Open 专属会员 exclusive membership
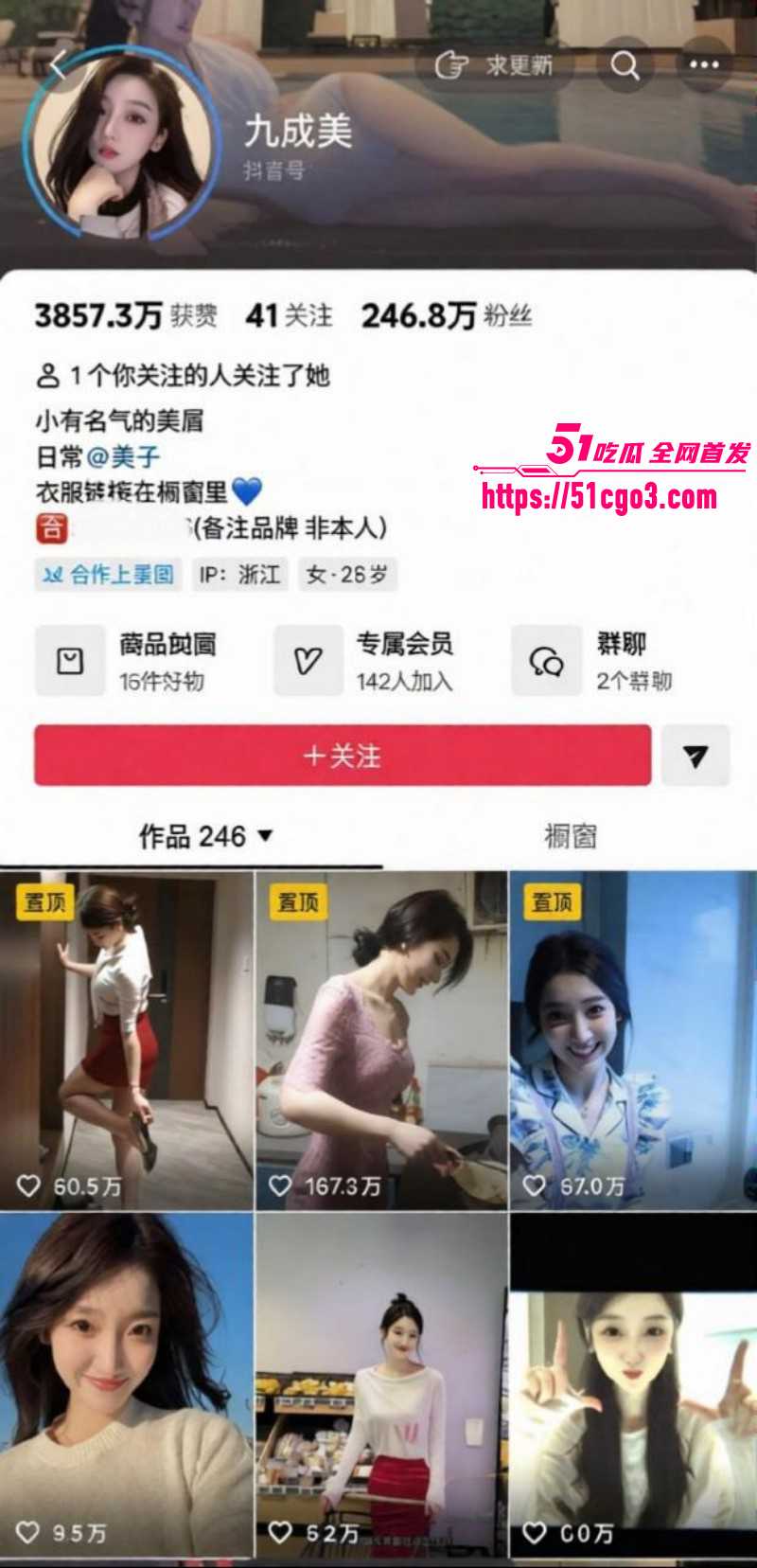Image resolution: width=757 pixels, height=1568 pixels. (364, 661)
